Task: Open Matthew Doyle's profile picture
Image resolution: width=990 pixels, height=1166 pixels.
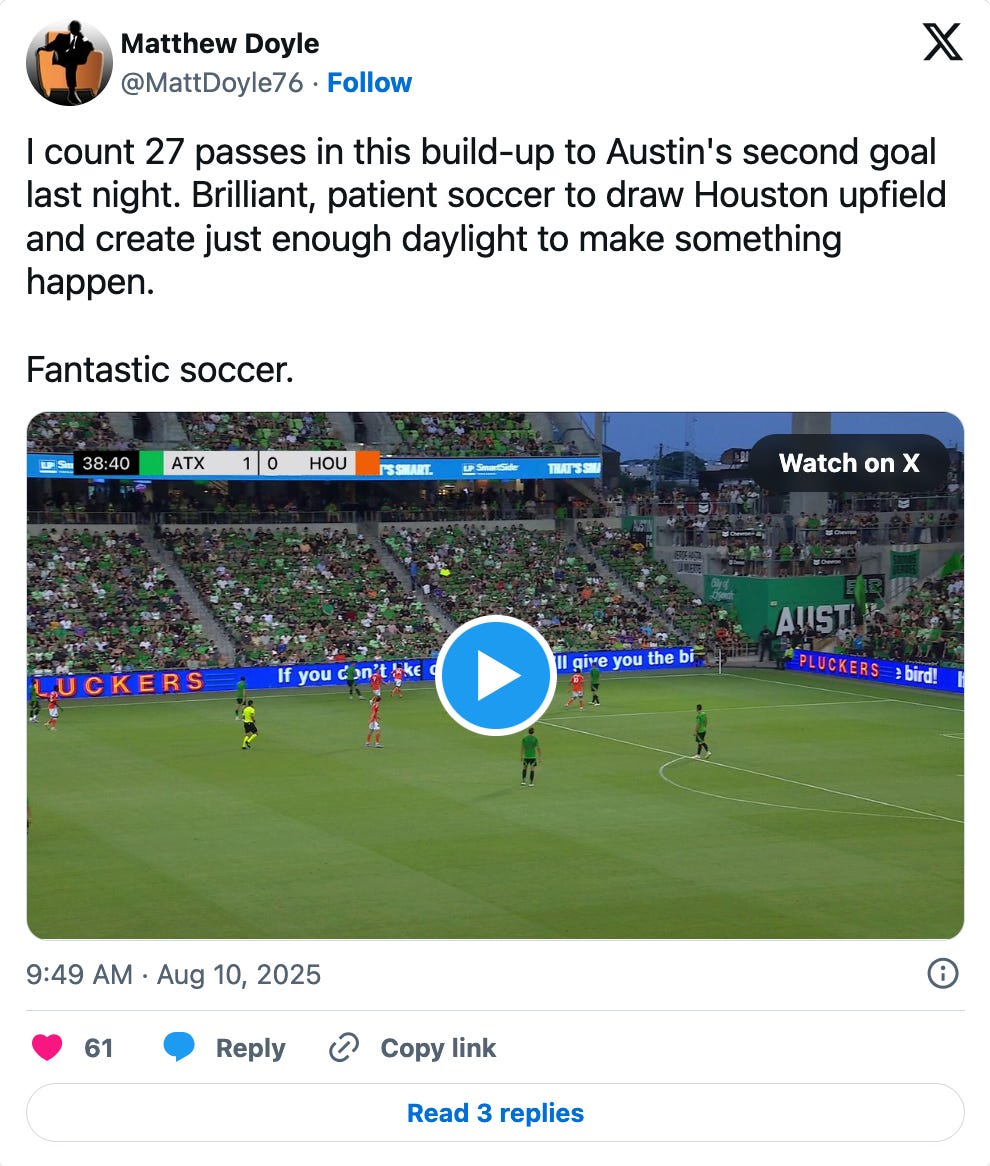Action: (69, 63)
